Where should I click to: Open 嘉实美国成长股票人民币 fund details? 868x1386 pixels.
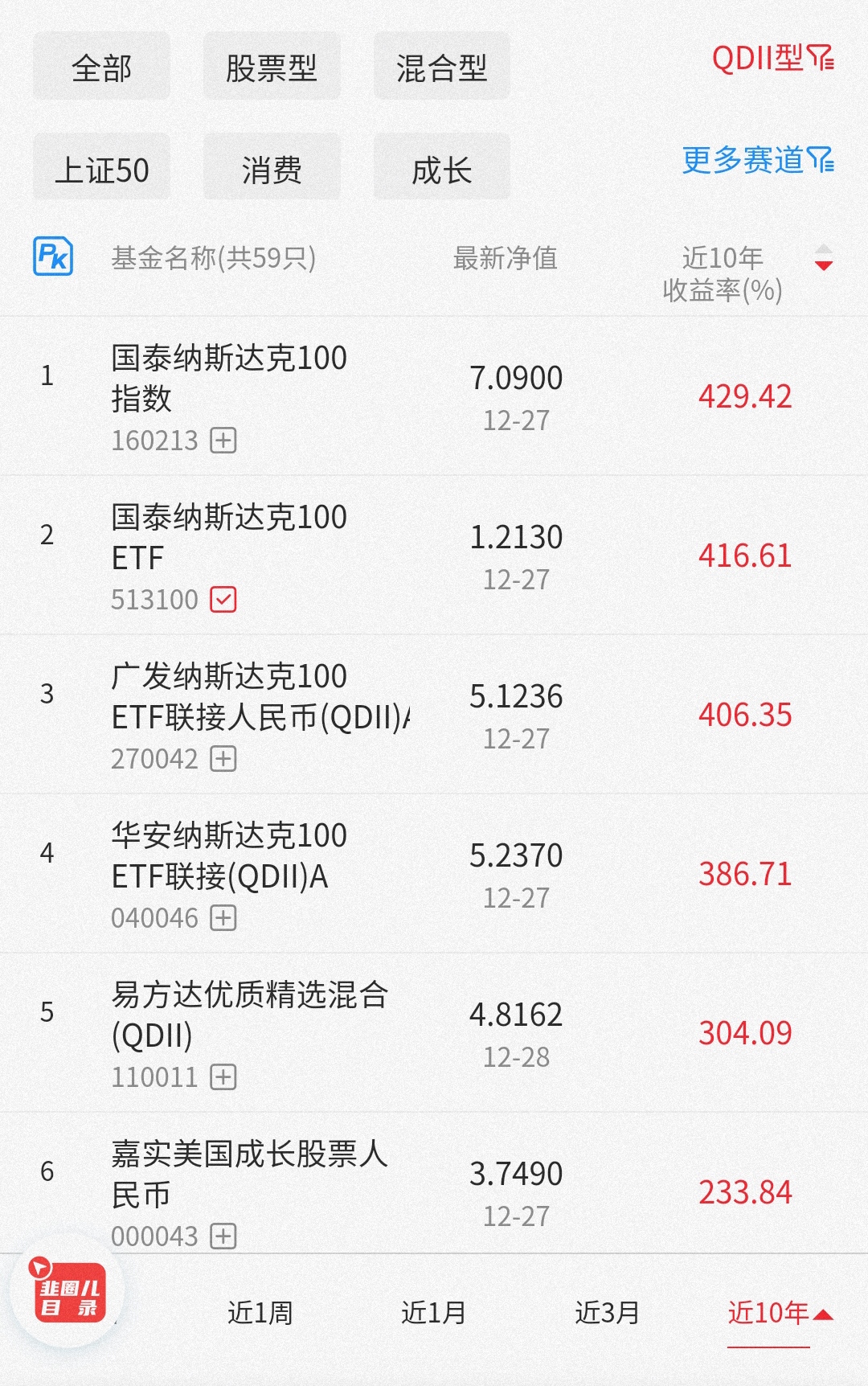(x=249, y=1174)
